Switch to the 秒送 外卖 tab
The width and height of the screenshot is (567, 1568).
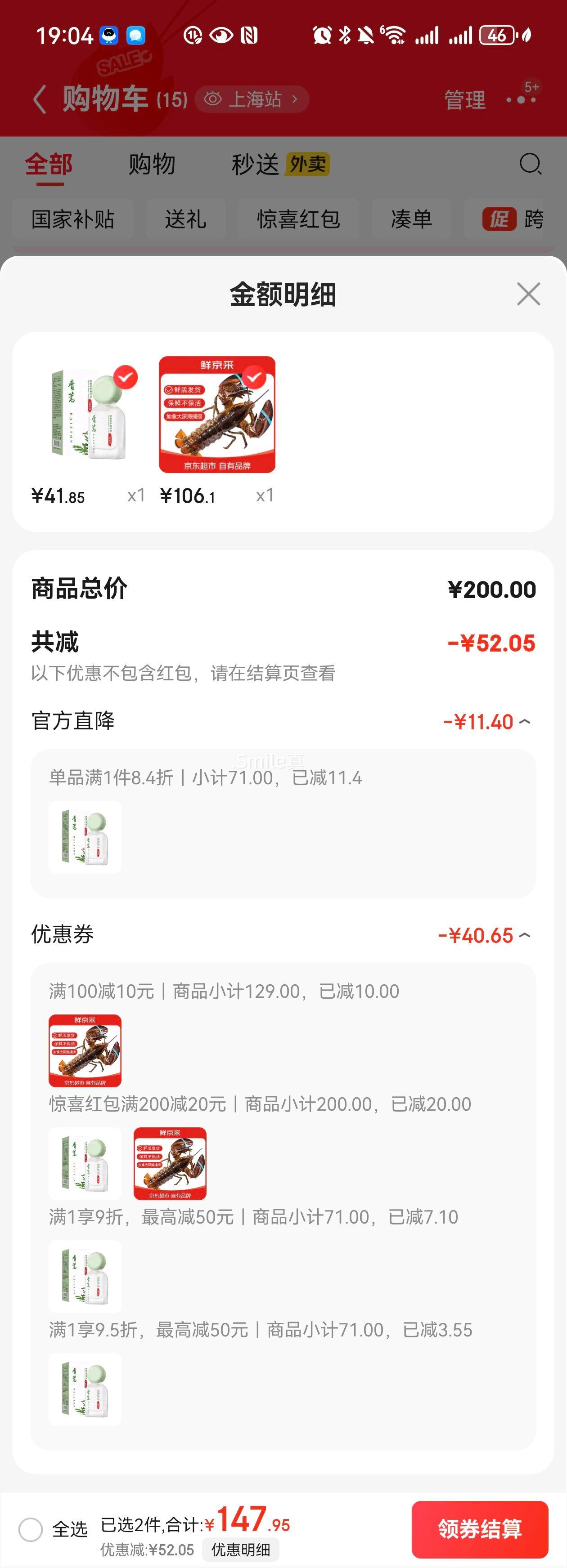(x=280, y=164)
